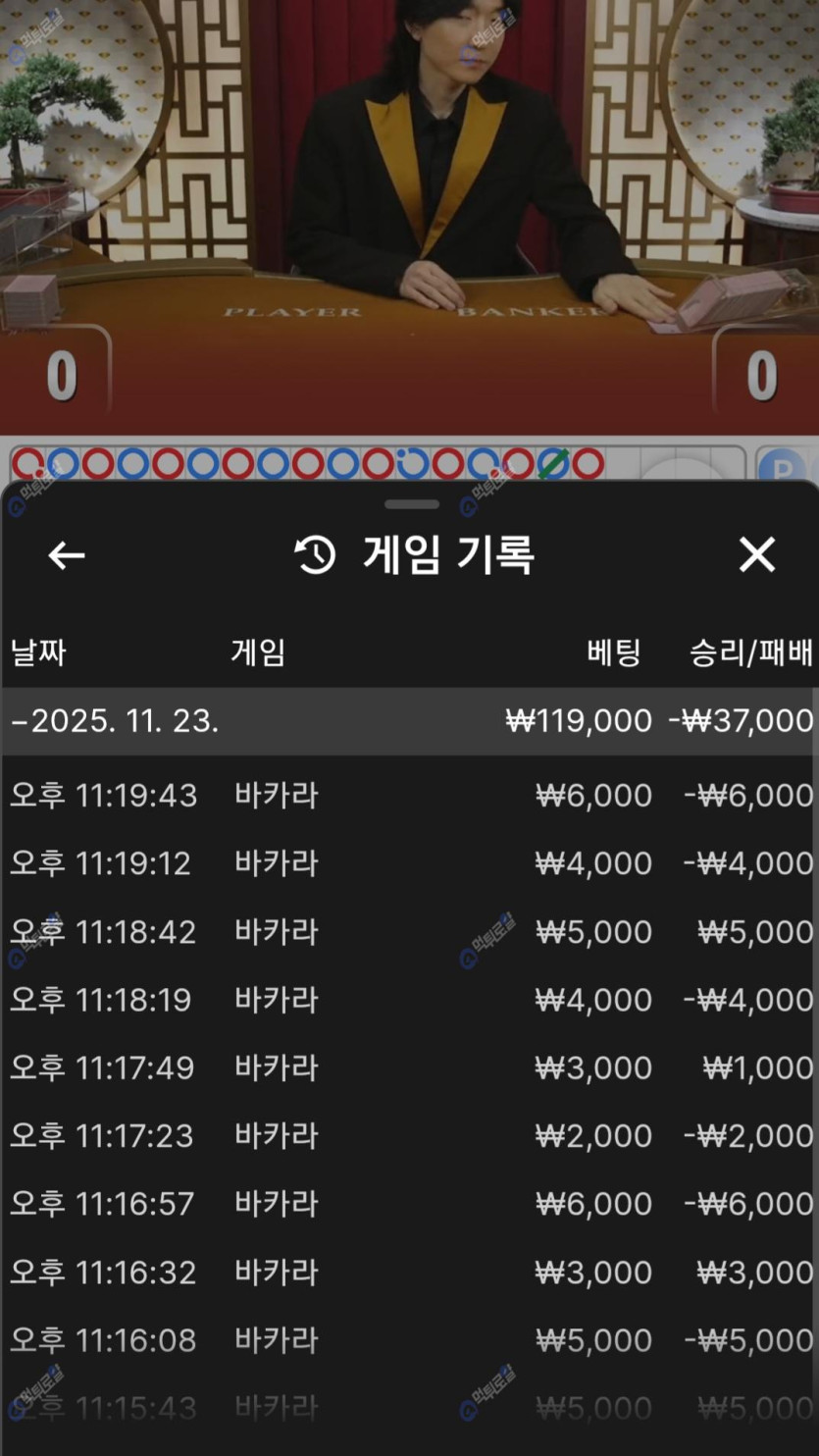819x1456 pixels.
Task: Collapse the 2025. 11. 23. date group
Action: pos(115,721)
